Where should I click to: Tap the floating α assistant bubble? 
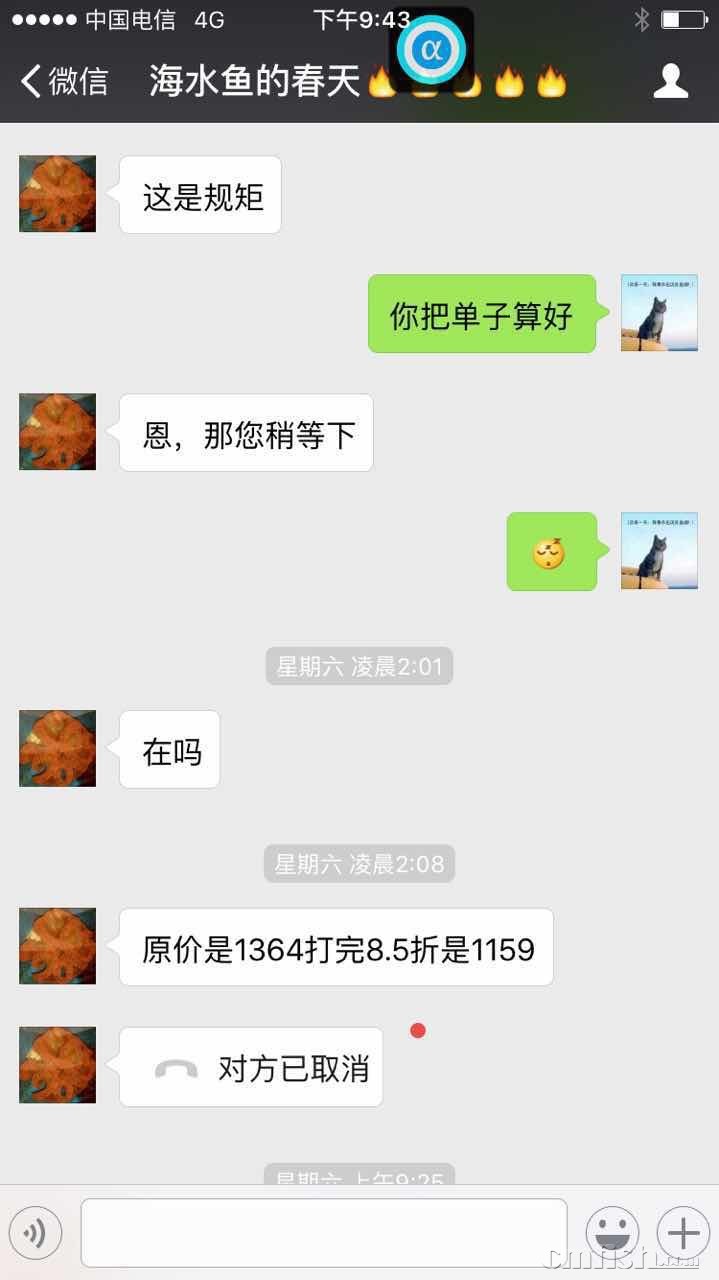(x=431, y=49)
